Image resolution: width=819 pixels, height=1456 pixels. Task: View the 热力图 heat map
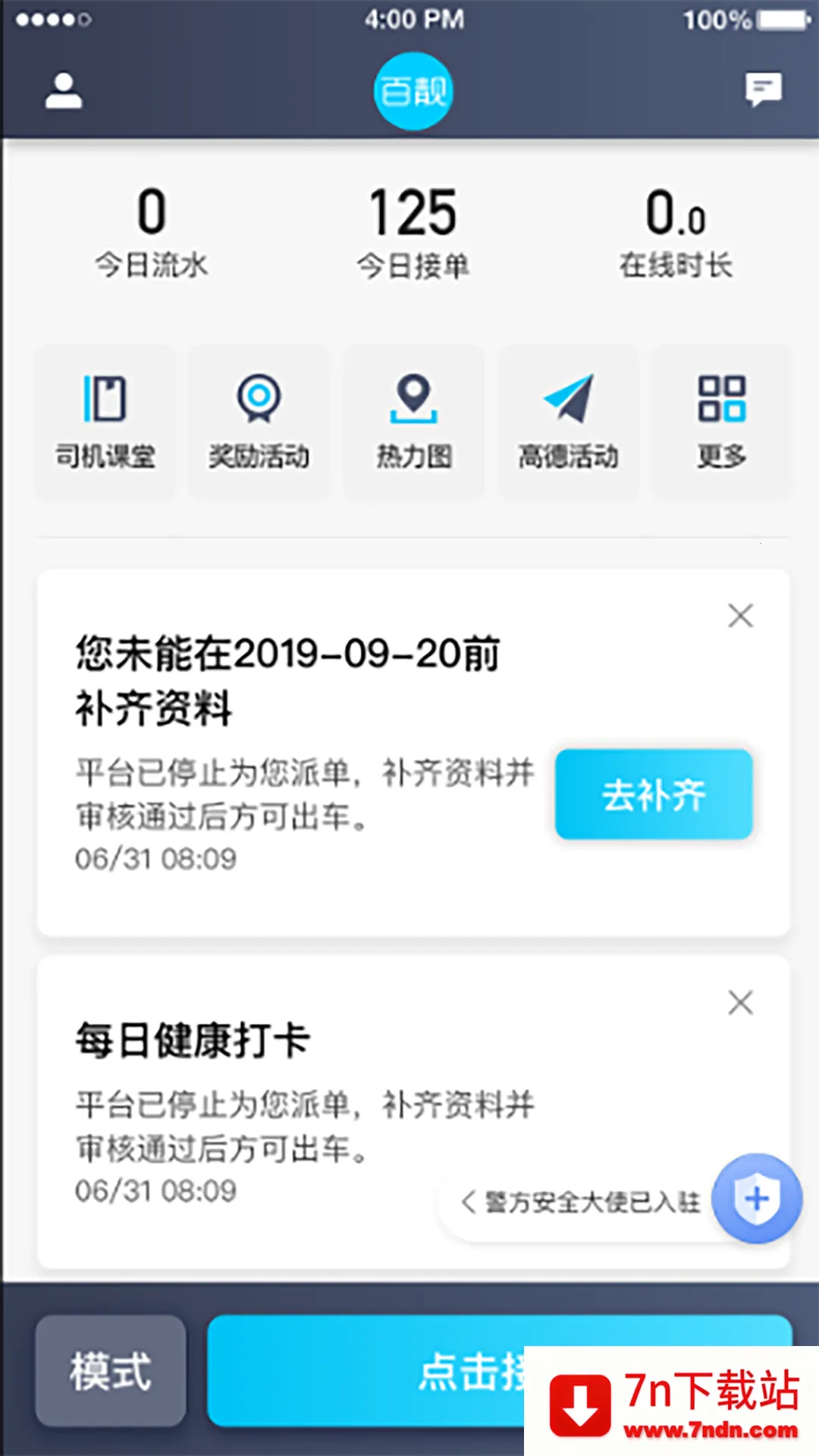click(x=414, y=421)
